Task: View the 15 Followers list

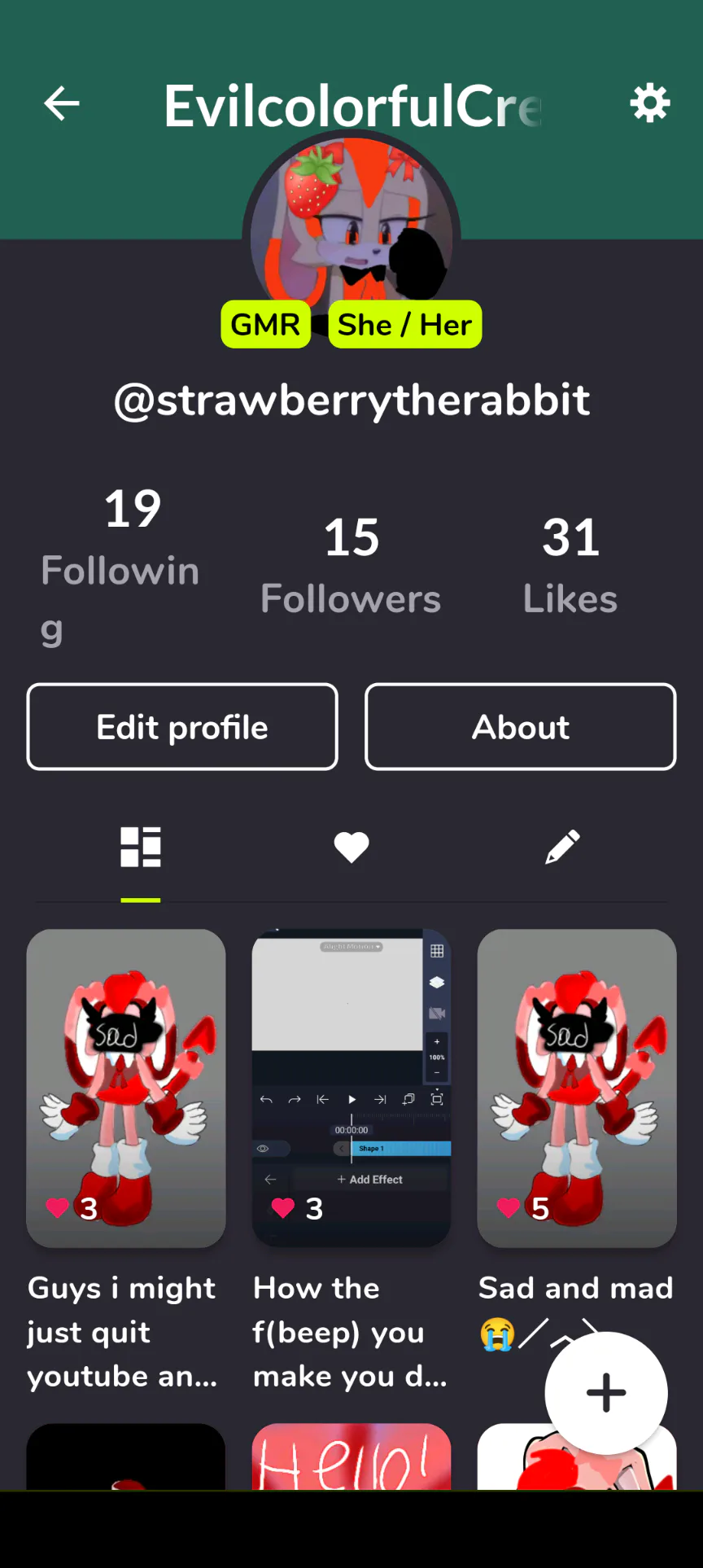Action: coord(351,566)
